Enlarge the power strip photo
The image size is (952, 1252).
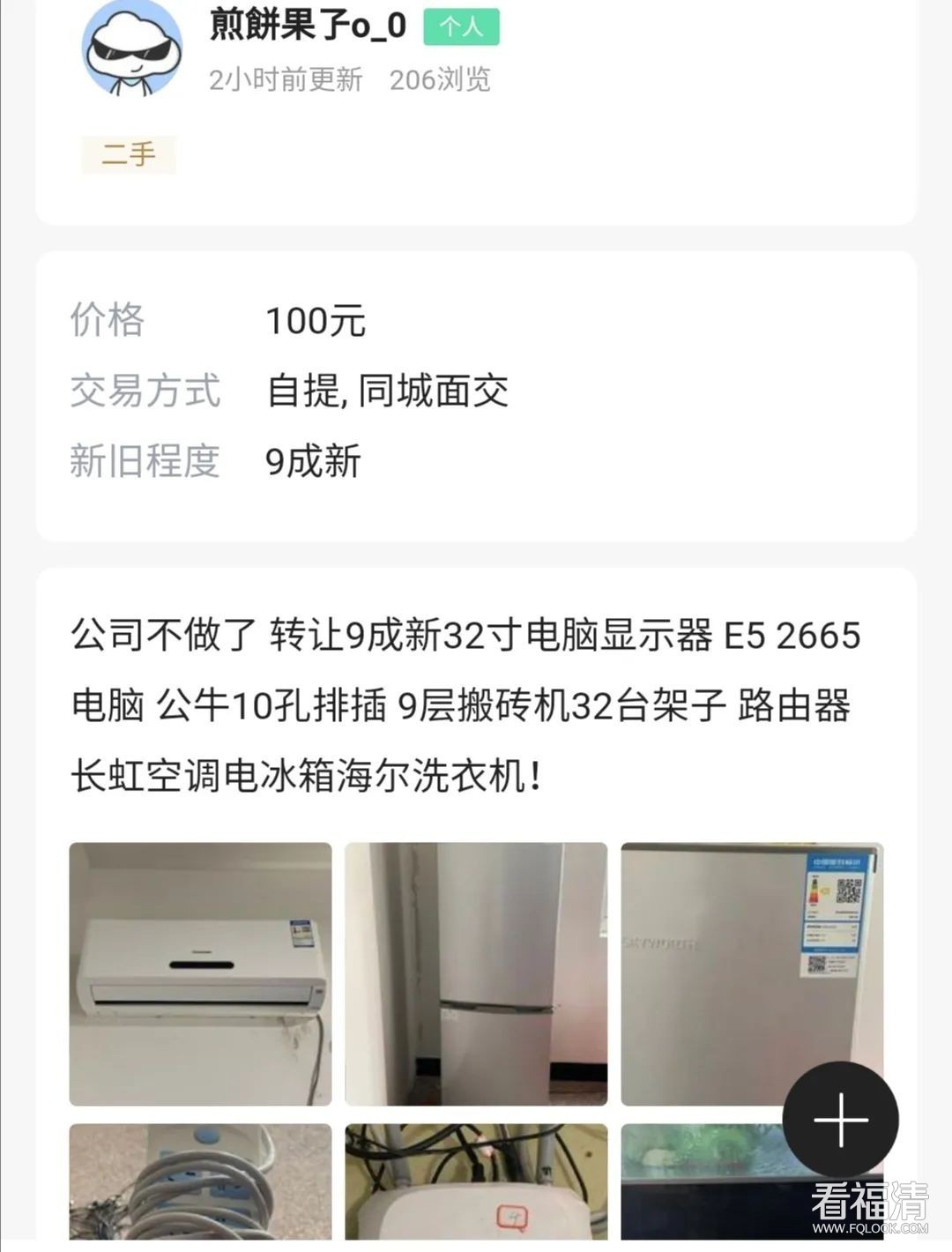point(201,1181)
